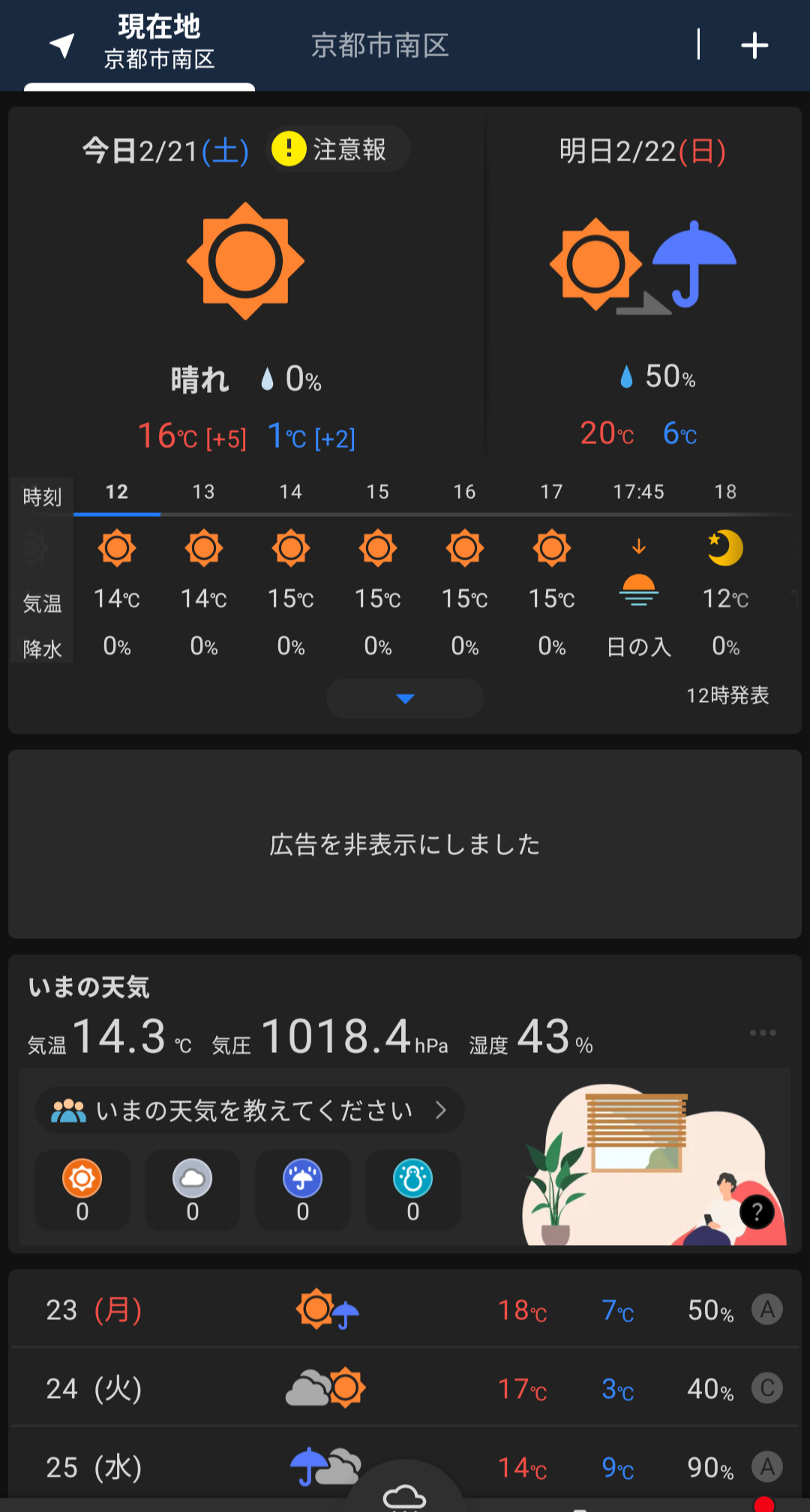Switch to the 京都市南区 tab
810x1512 pixels.
click(x=379, y=46)
